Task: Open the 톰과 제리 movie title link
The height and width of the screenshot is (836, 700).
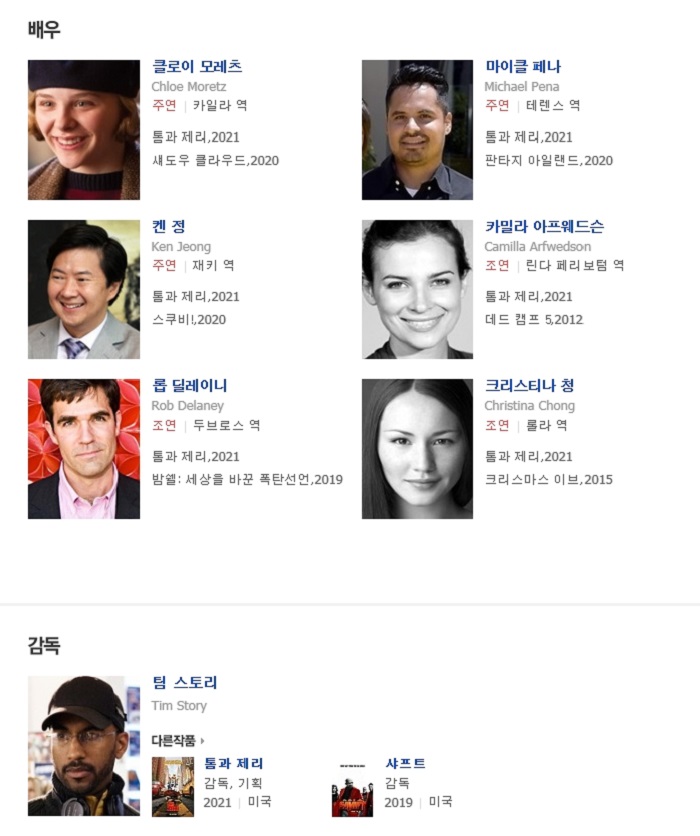Action: click(x=233, y=764)
